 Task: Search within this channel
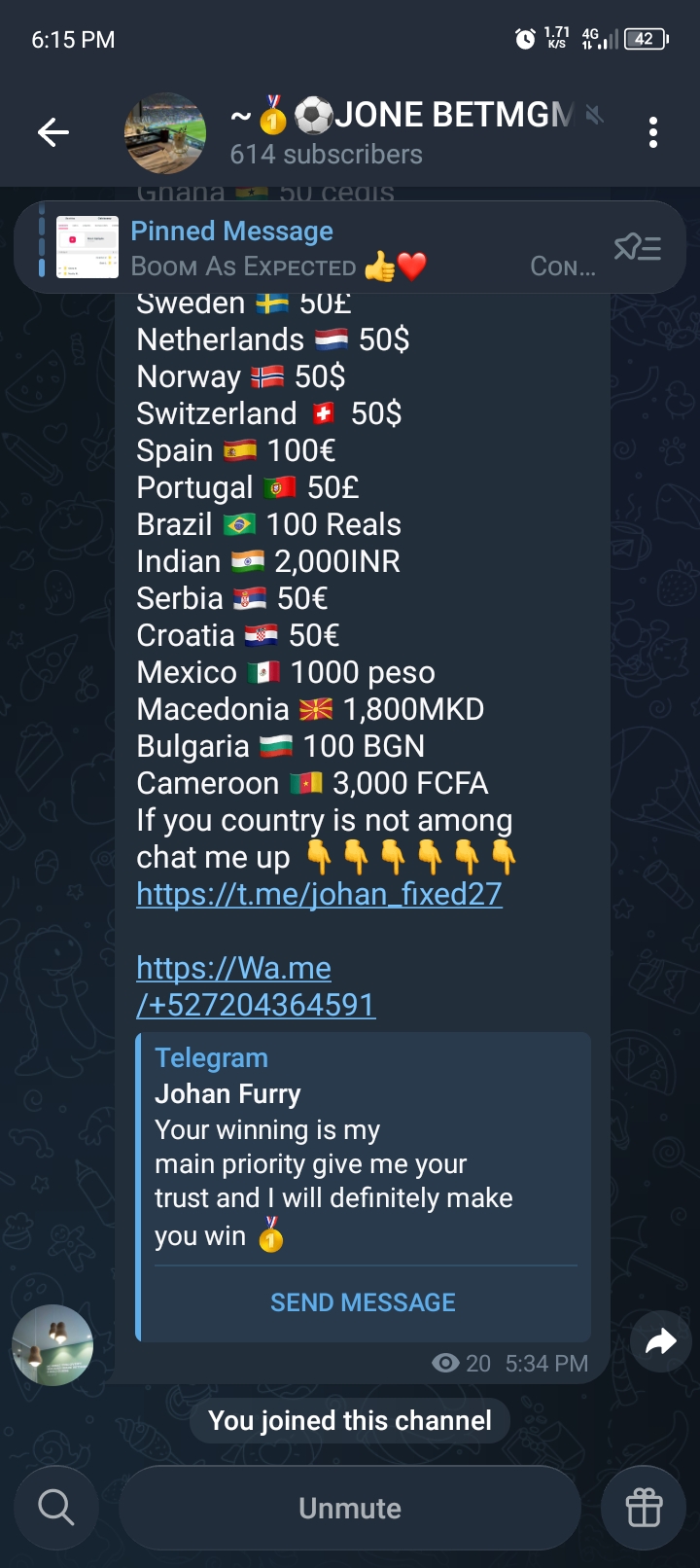55,1508
